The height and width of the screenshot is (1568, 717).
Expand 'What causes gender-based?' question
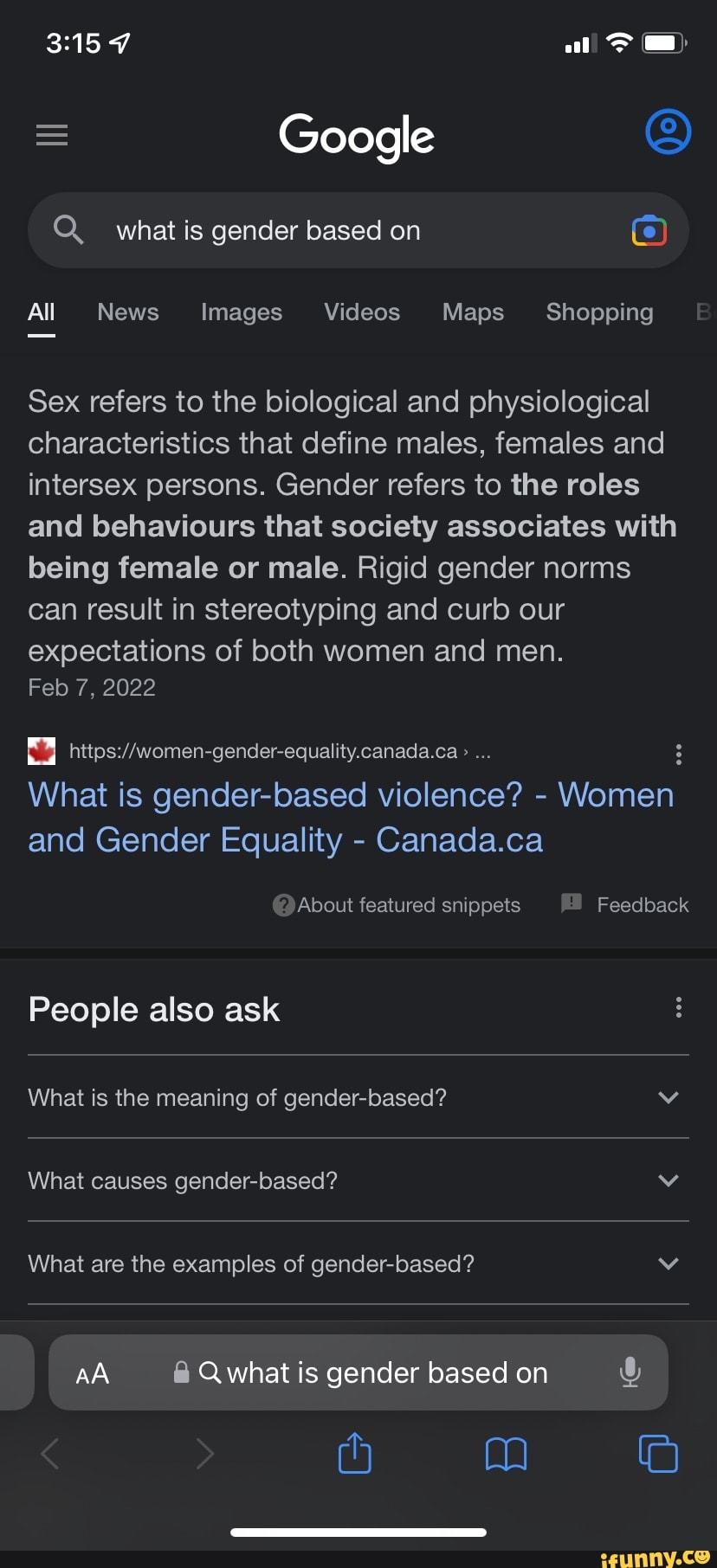click(358, 1180)
